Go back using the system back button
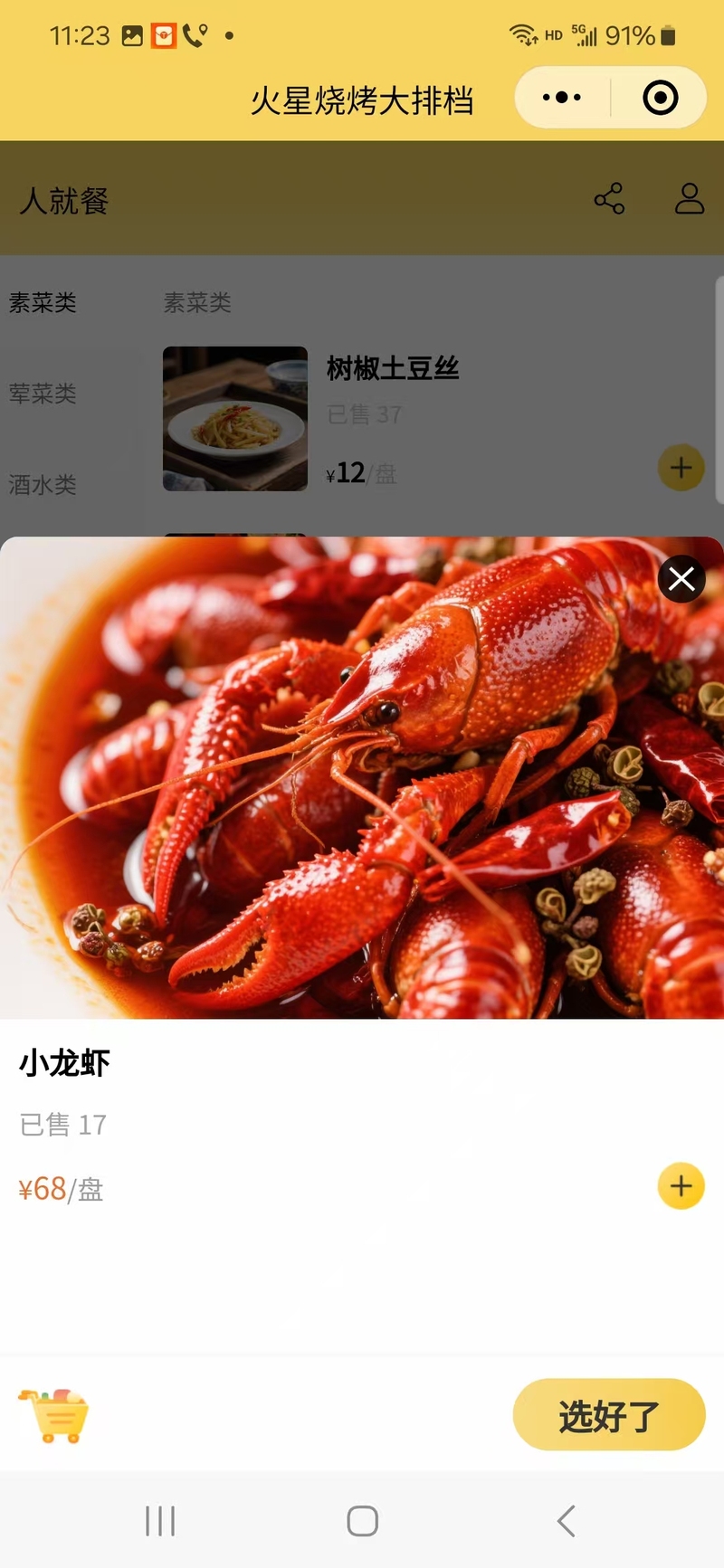Screen dimensions: 724x1568 567,1521
